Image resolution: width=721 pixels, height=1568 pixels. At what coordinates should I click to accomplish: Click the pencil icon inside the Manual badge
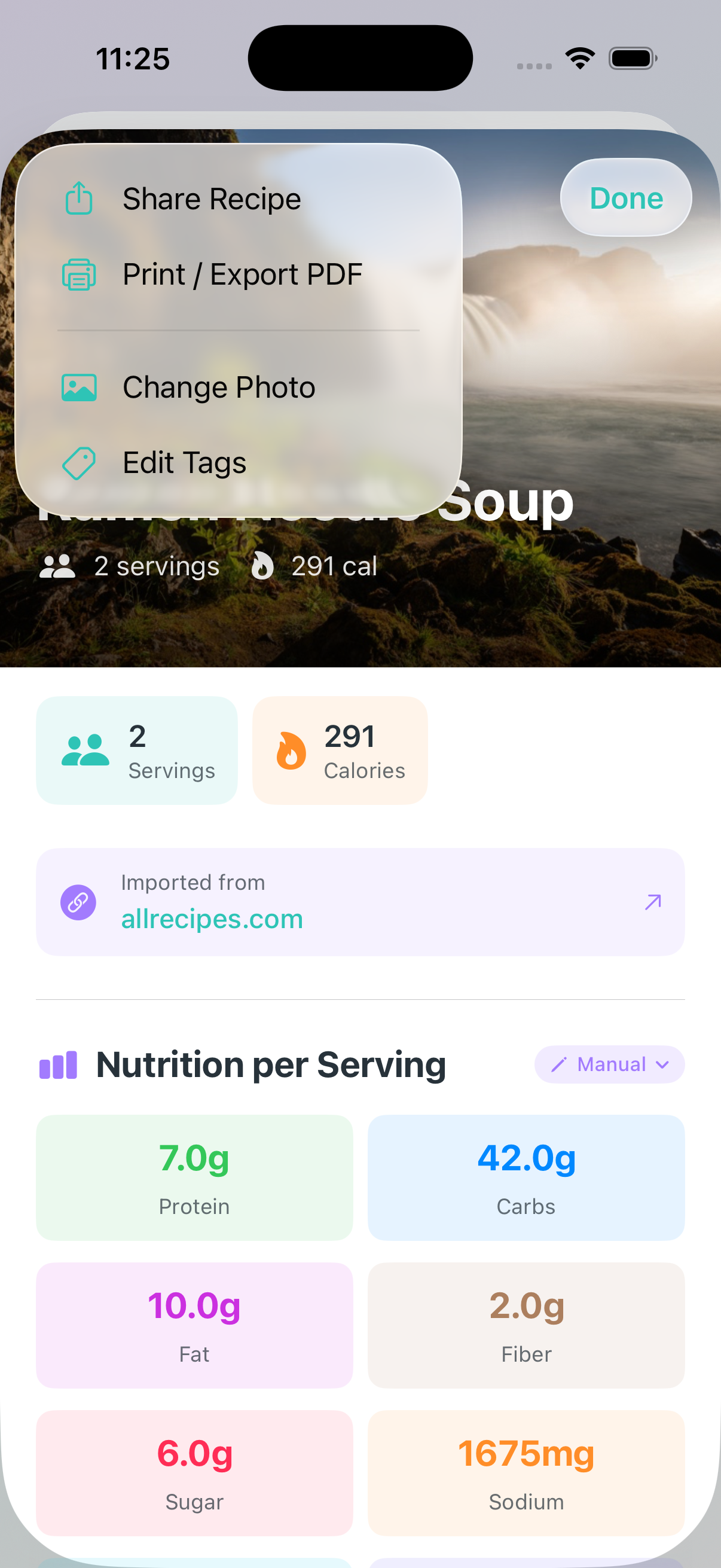560,1064
